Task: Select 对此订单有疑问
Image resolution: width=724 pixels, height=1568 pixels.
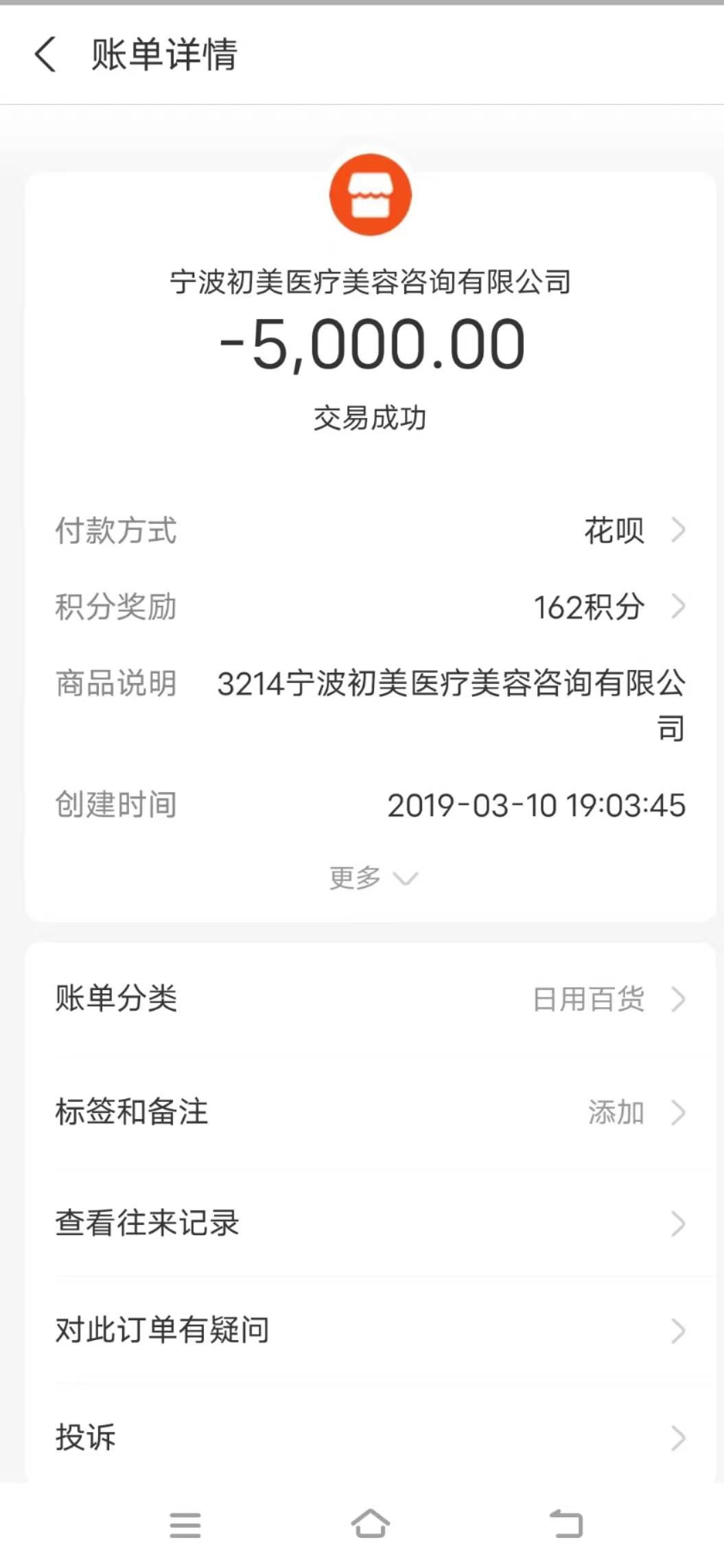Action: (x=371, y=1330)
